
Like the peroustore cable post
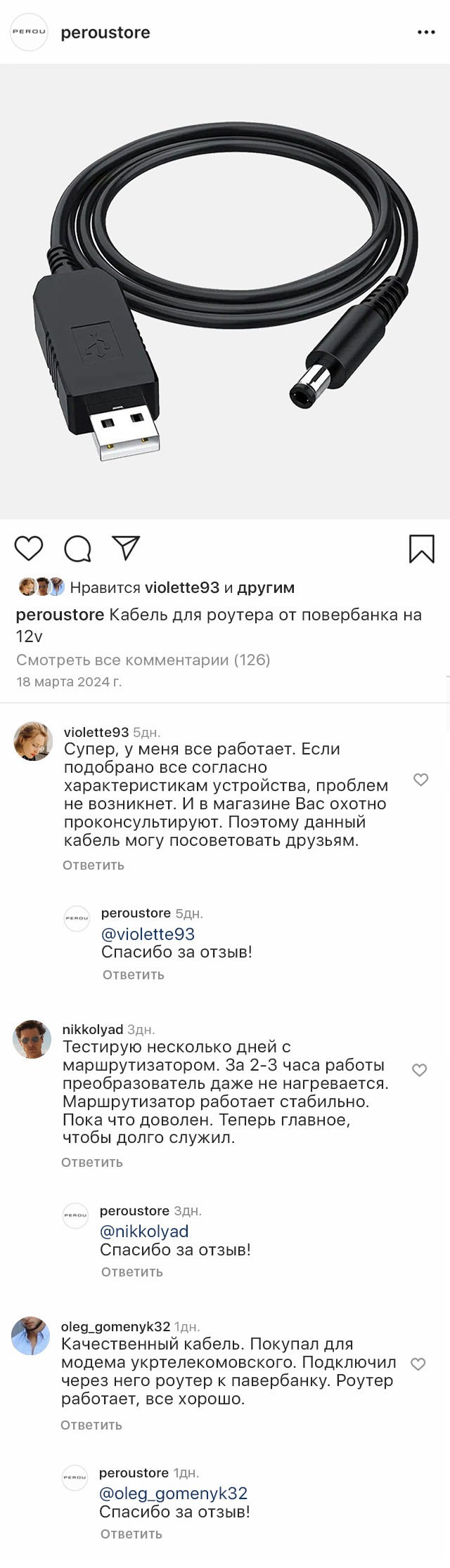(29, 549)
